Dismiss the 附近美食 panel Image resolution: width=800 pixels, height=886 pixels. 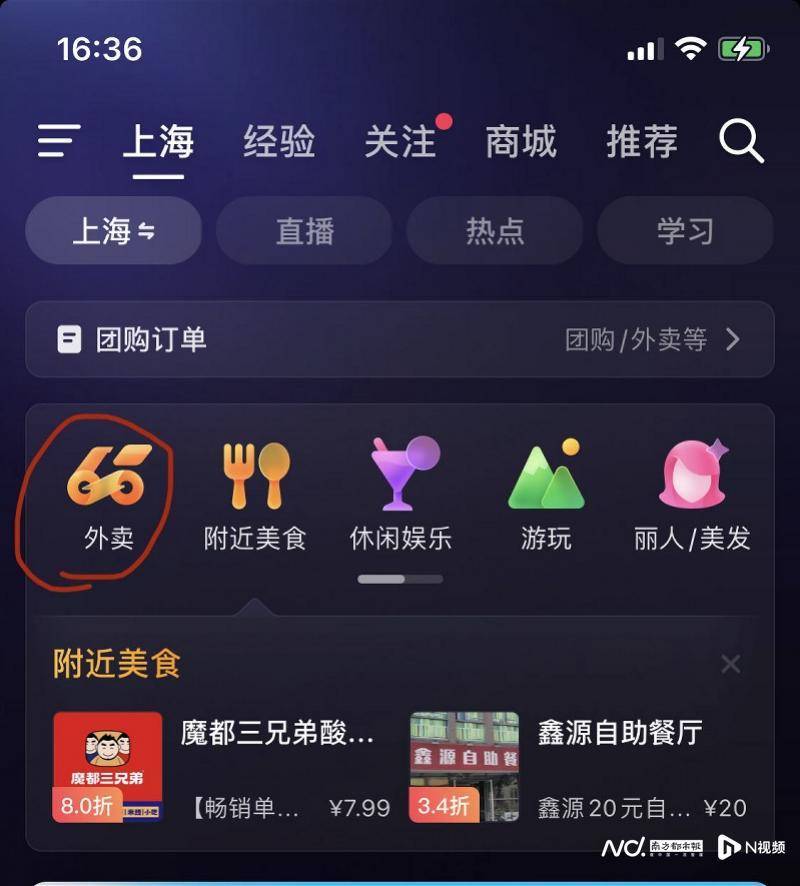coord(731,664)
